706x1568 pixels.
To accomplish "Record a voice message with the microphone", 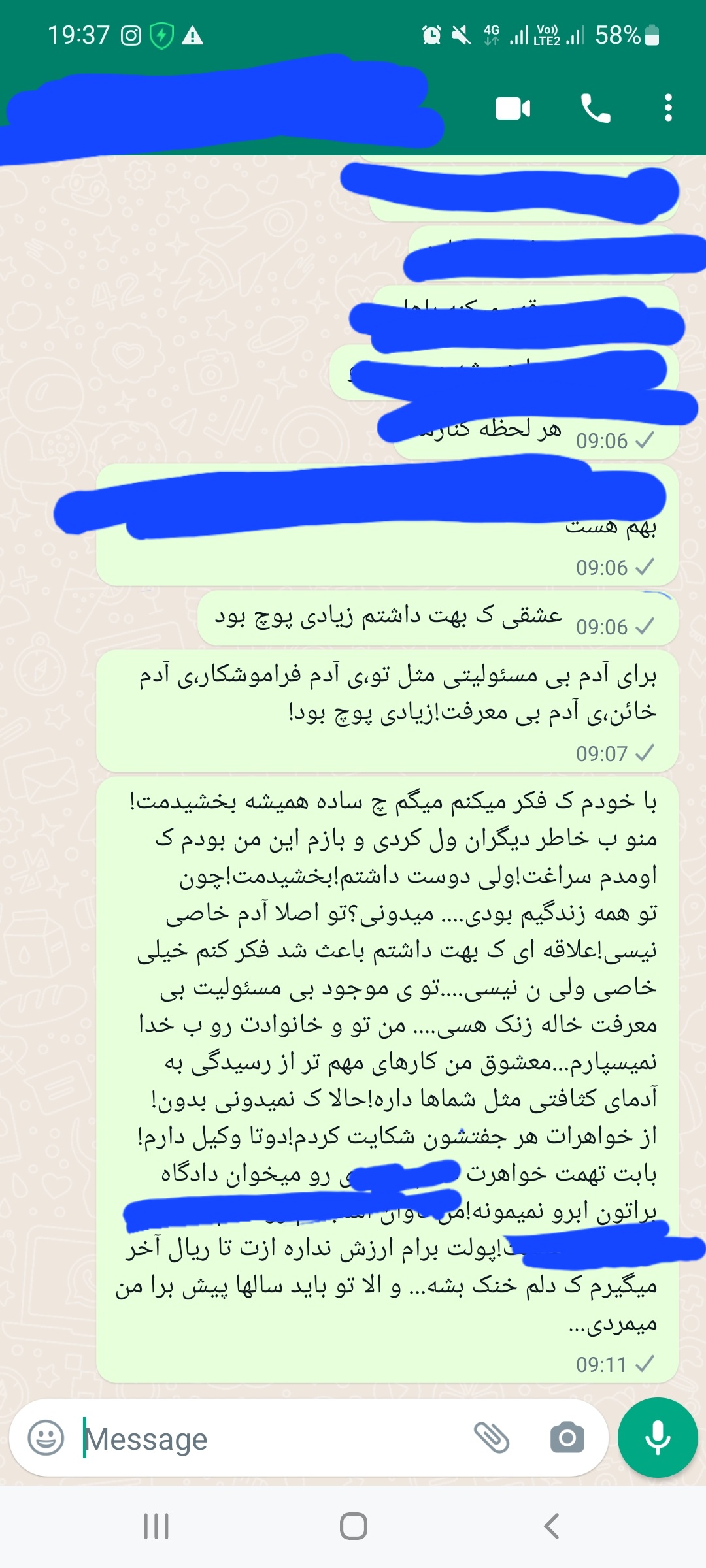I will [x=658, y=1437].
